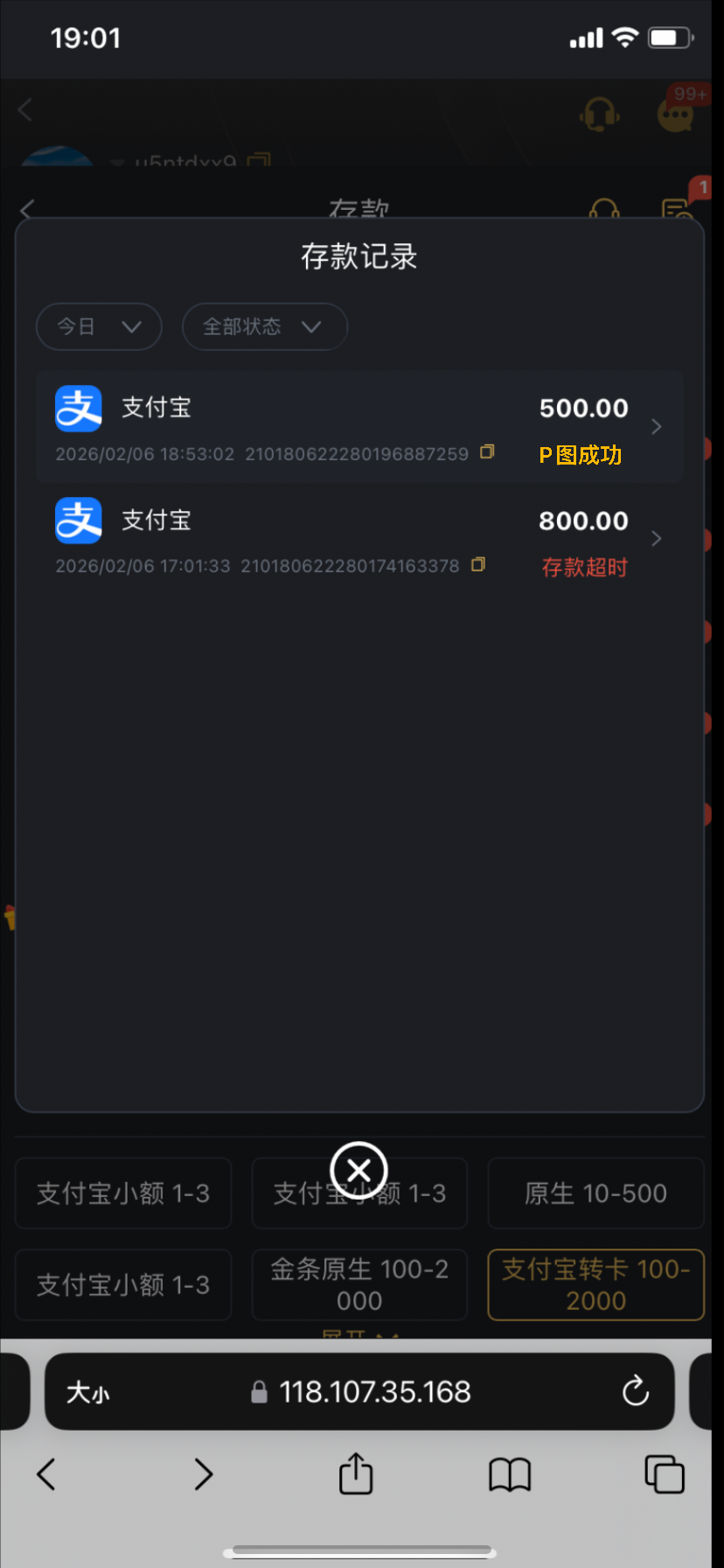Open the 500.00 支付宝 deposit record
Image resolution: width=724 pixels, height=1568 pixels.
tap(359, 427)
